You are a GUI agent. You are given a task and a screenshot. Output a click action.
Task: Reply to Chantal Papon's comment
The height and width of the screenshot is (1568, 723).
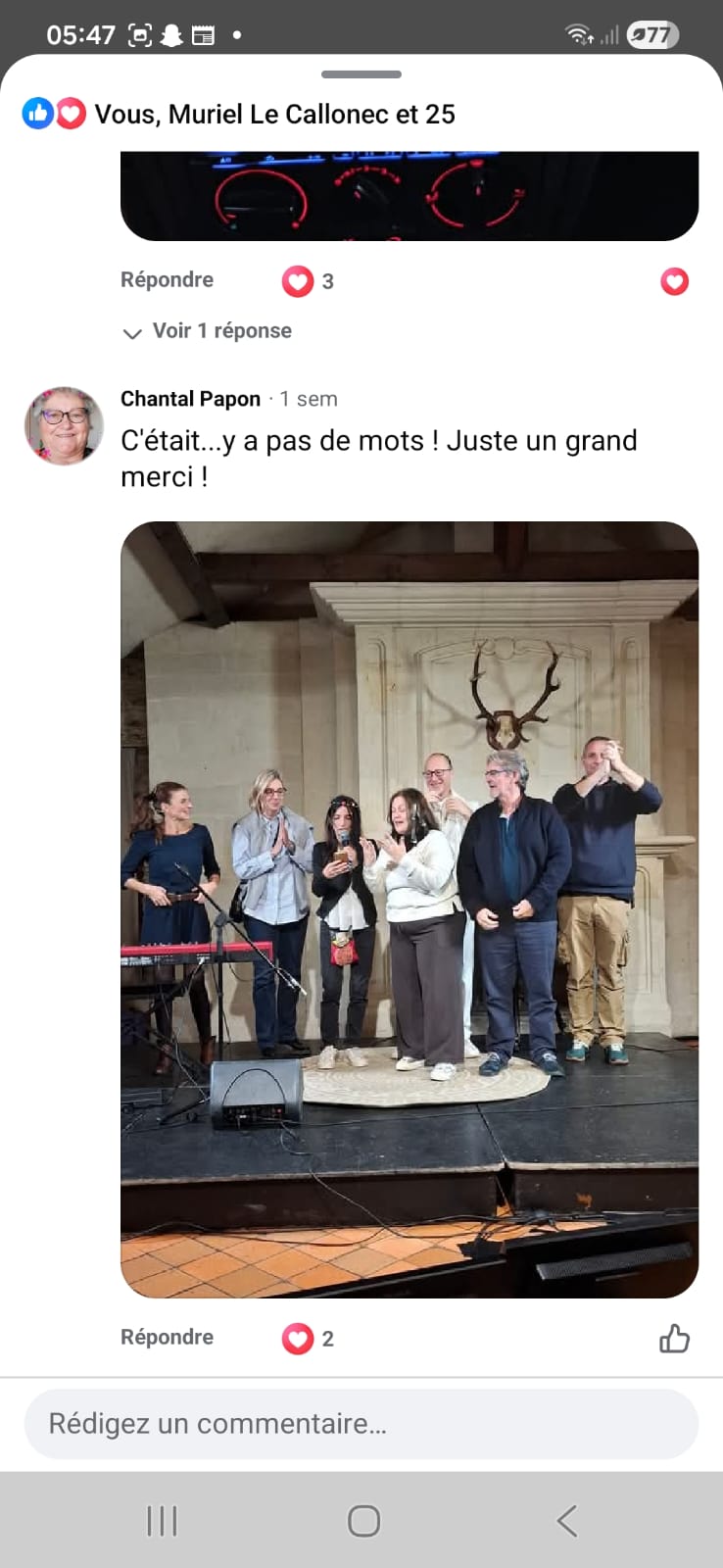coord(167,1338)
